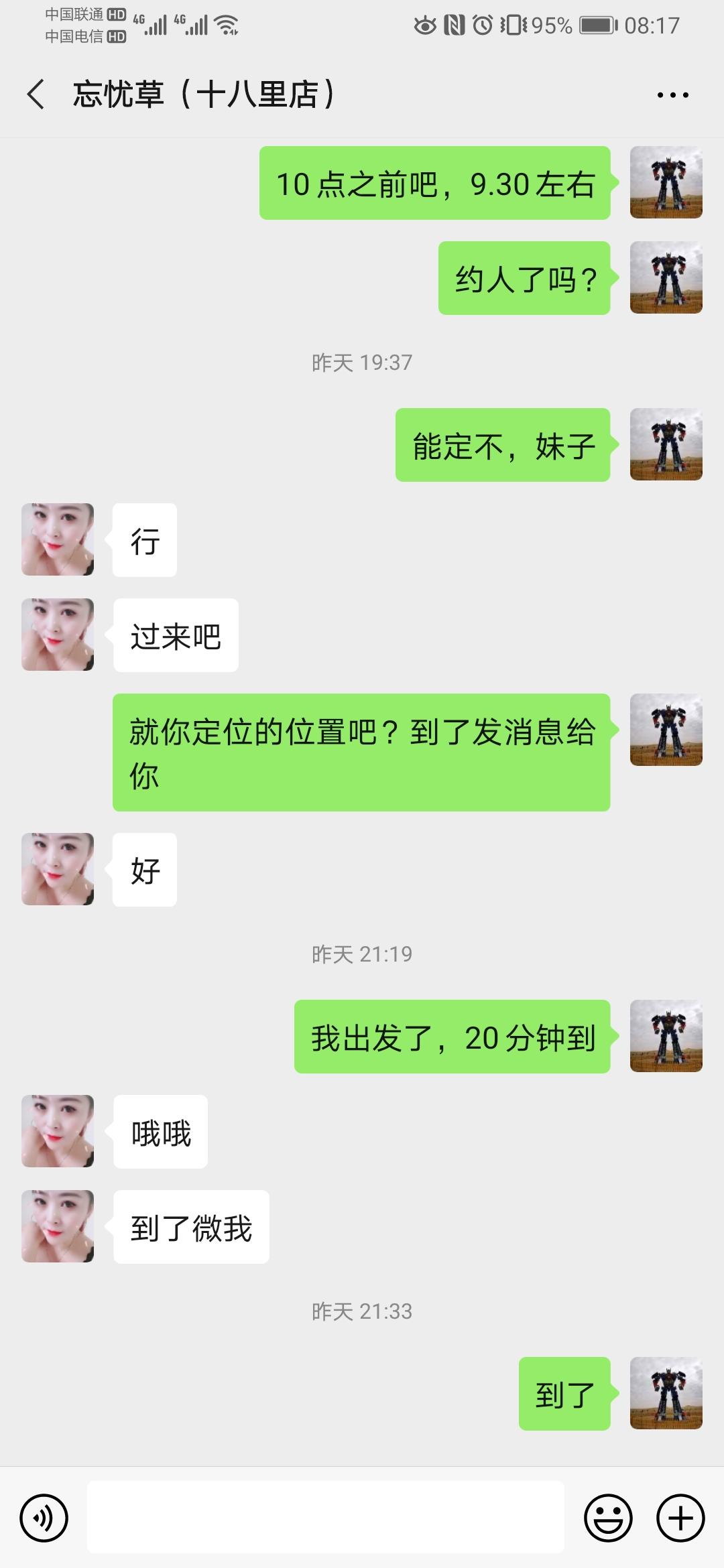Tap the battery indicator showing 95%
The image size is (724, 1568).
pyautogui.click(x=593, y=25)
